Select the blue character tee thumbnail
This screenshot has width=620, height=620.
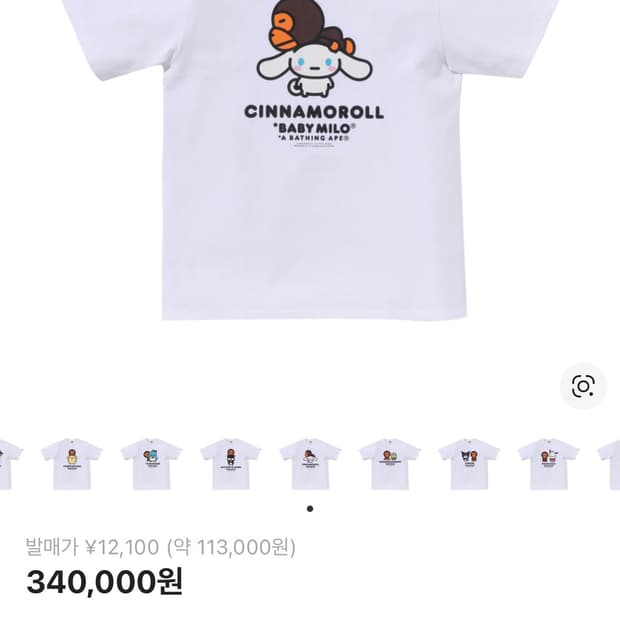coord(151,463)
